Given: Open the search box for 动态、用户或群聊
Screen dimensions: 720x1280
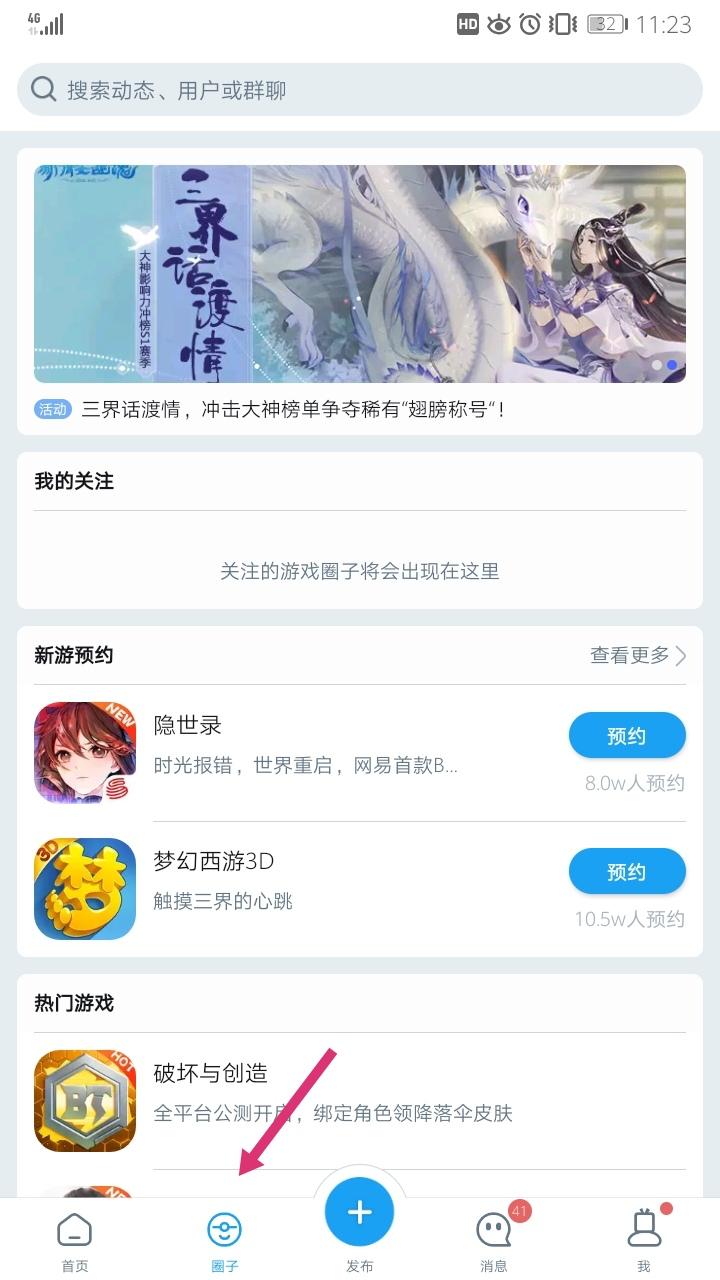Looking at the screenshot, I should pyautogui.click(x=360, y=90).
